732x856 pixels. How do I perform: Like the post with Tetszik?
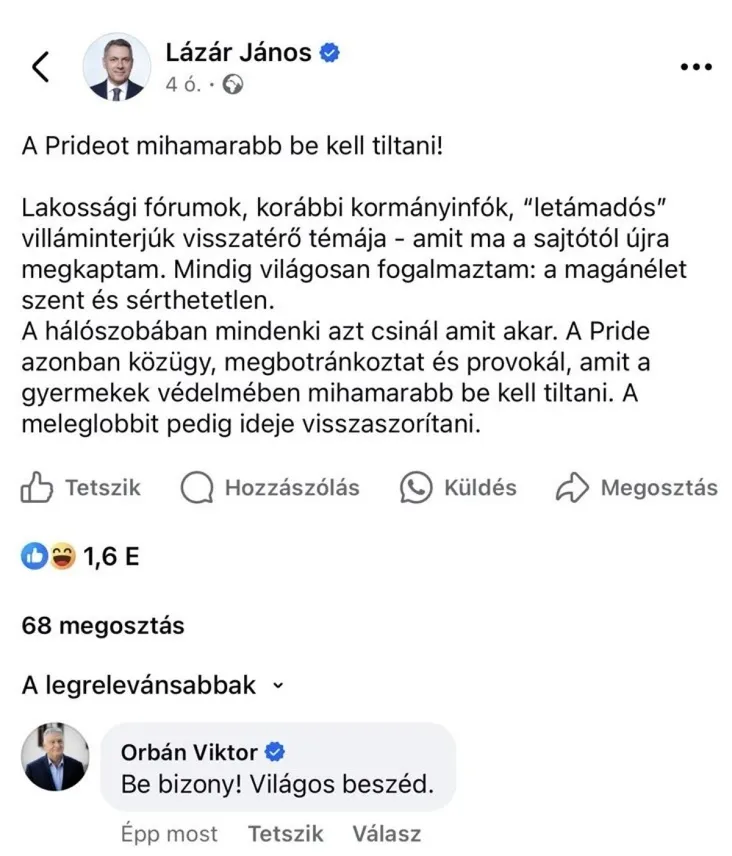point(82,488)
